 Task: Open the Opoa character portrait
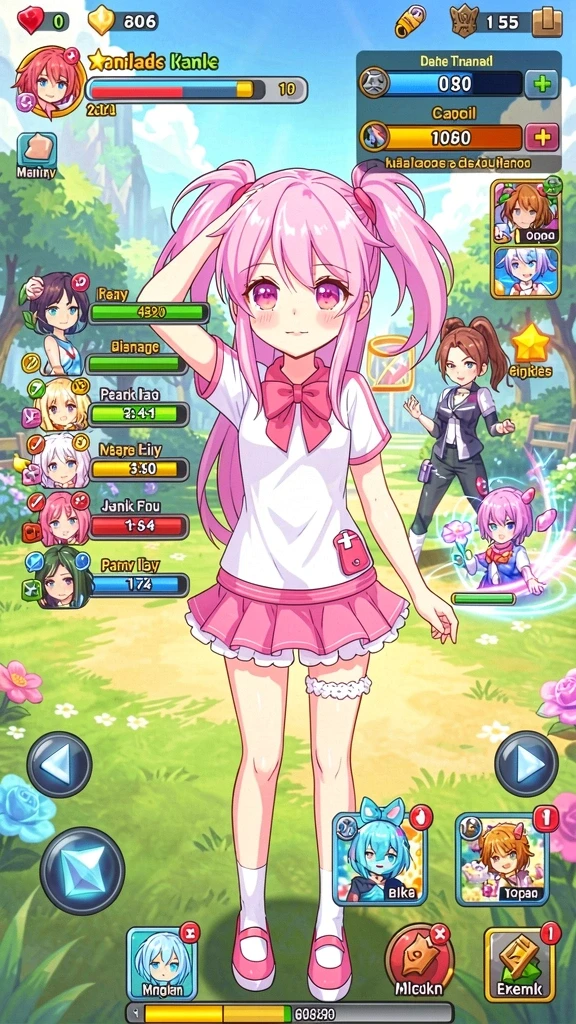pos(525,212)
